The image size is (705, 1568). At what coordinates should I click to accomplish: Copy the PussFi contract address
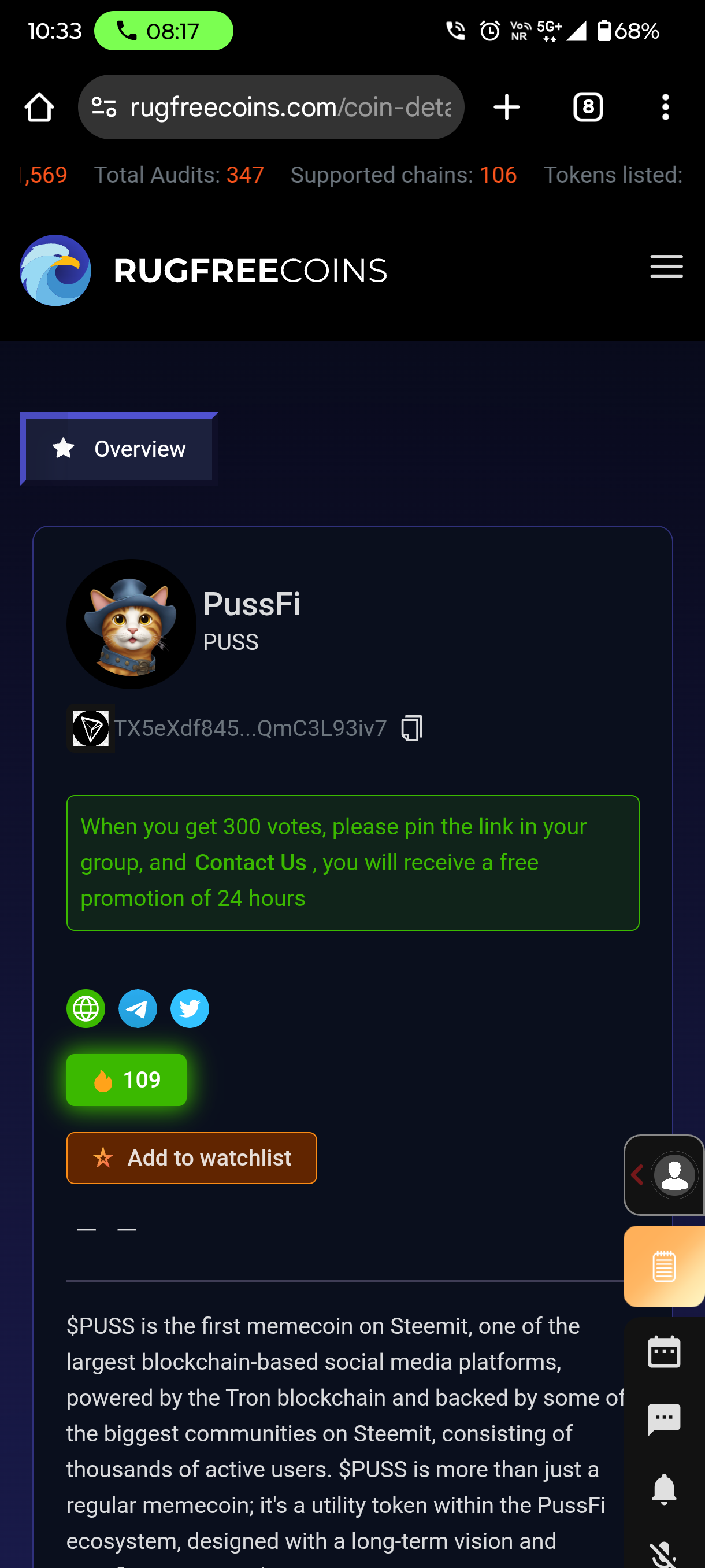coord(412,728)
